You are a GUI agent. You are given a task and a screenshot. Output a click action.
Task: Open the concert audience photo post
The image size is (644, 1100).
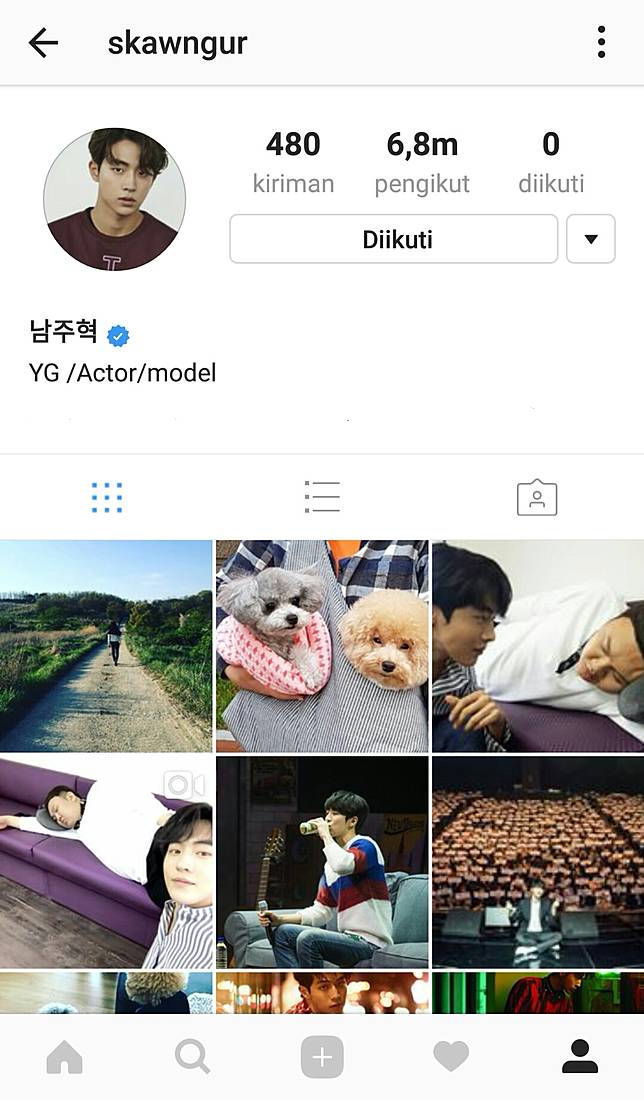pos(538,862)
